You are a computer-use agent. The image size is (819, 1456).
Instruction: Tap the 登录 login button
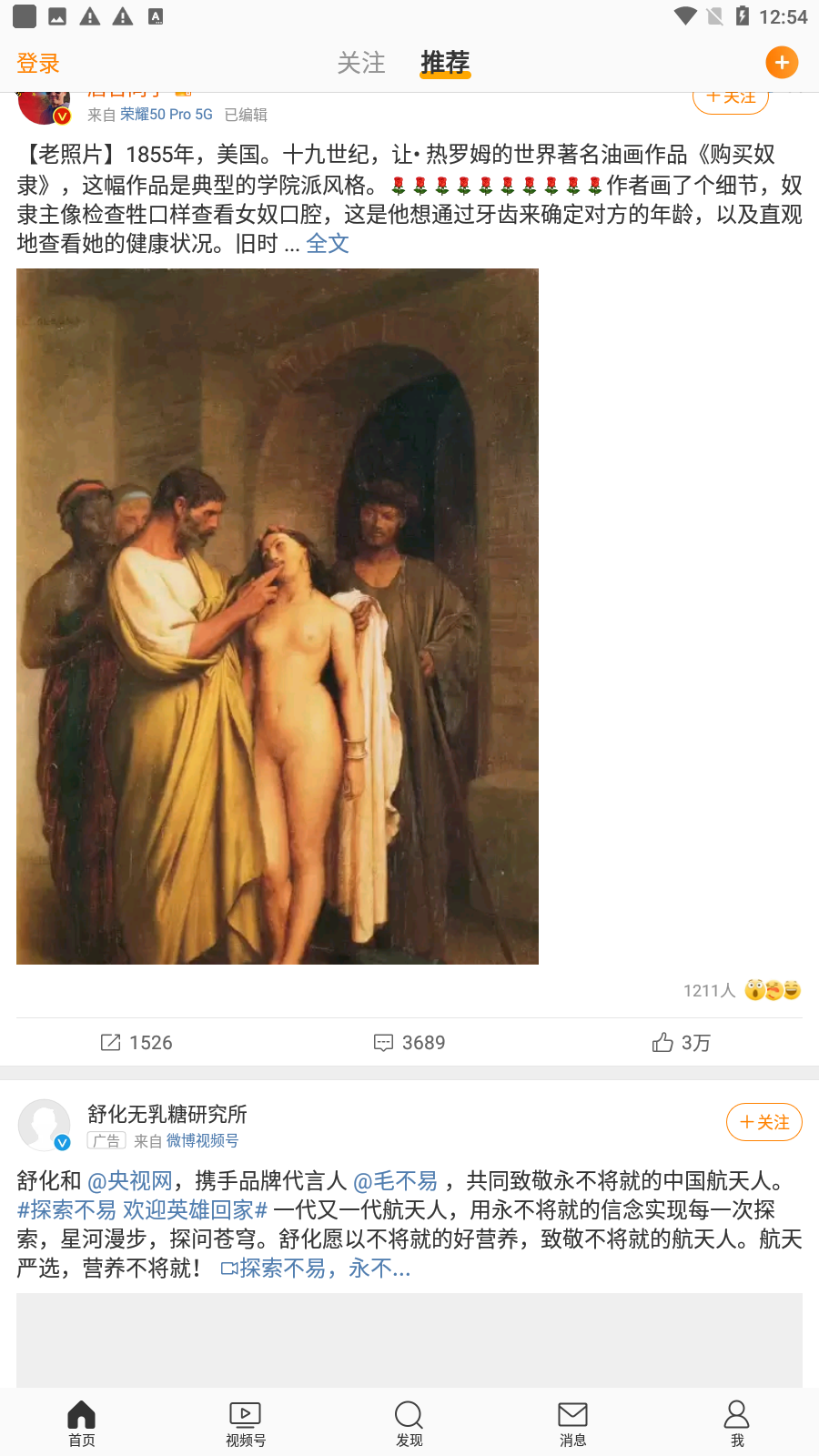point(38,64)
